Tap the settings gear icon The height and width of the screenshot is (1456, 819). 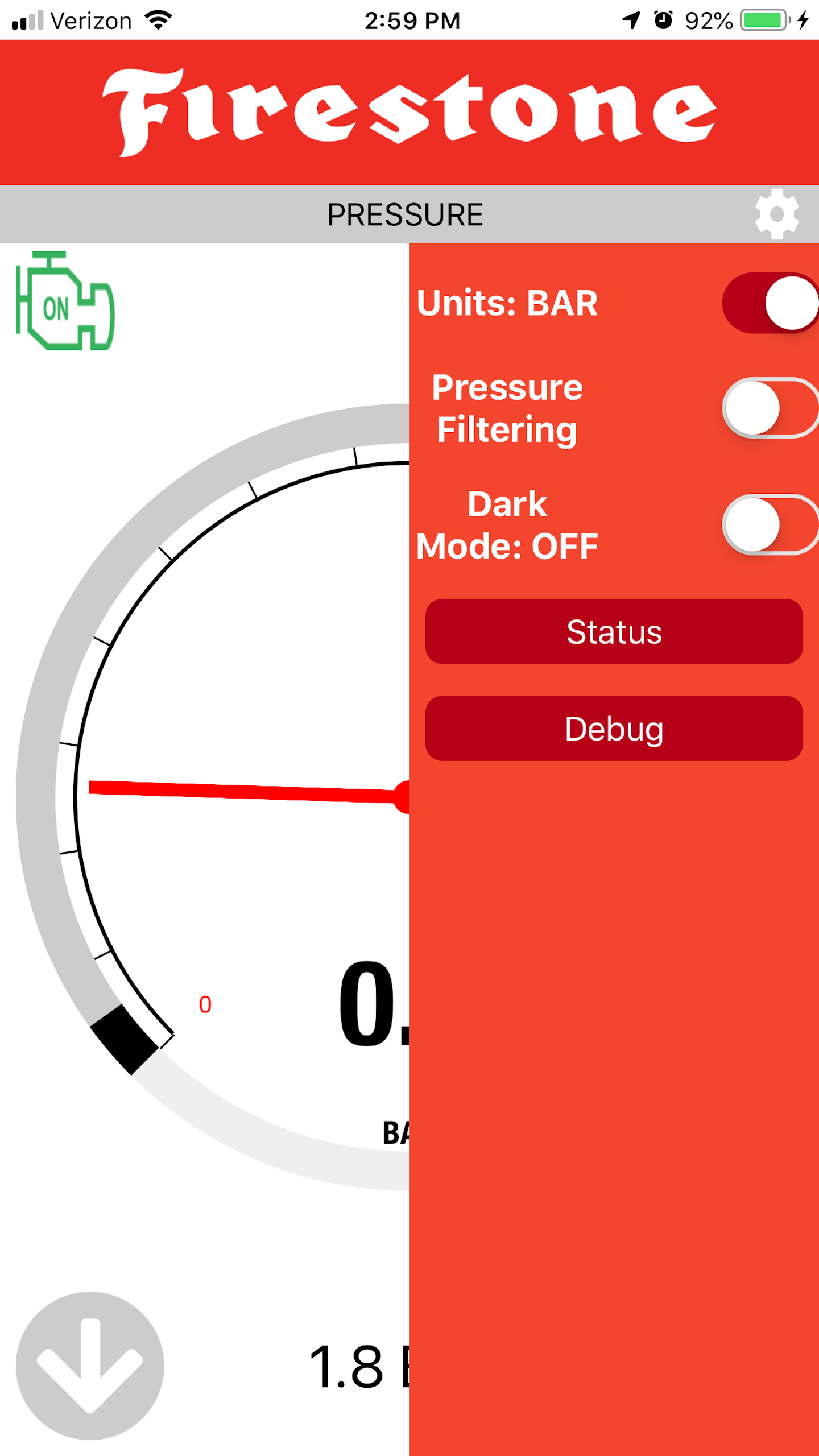(776, 214)
